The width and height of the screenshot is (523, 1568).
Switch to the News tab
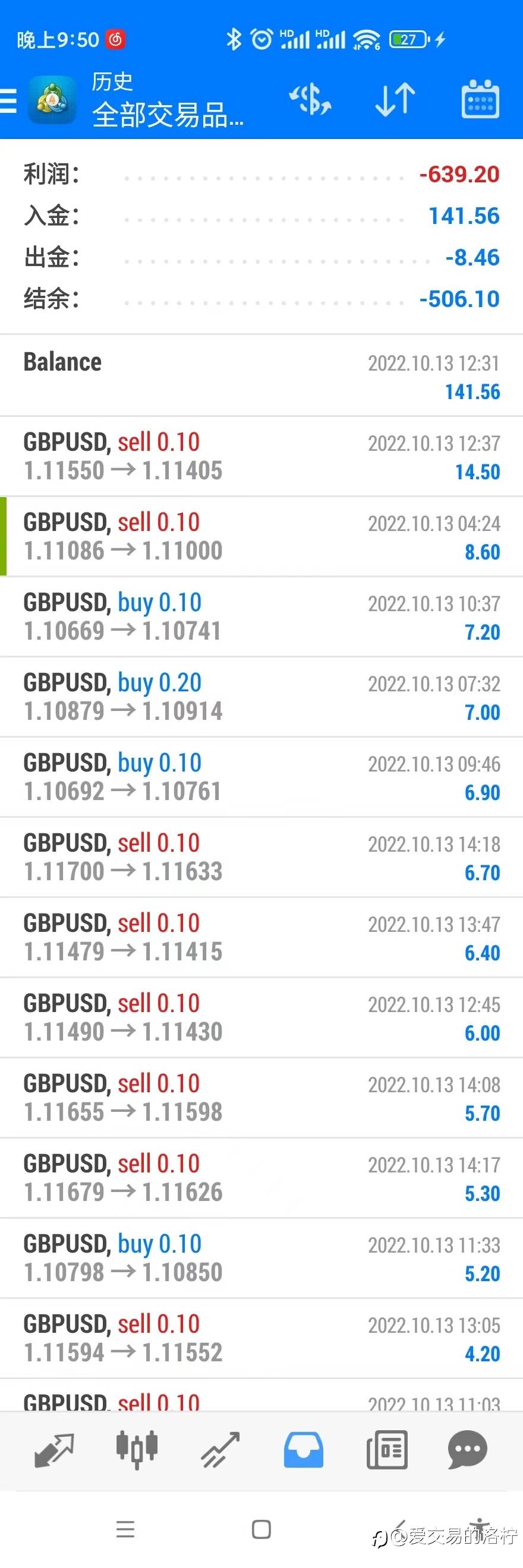click(387, 1450)
